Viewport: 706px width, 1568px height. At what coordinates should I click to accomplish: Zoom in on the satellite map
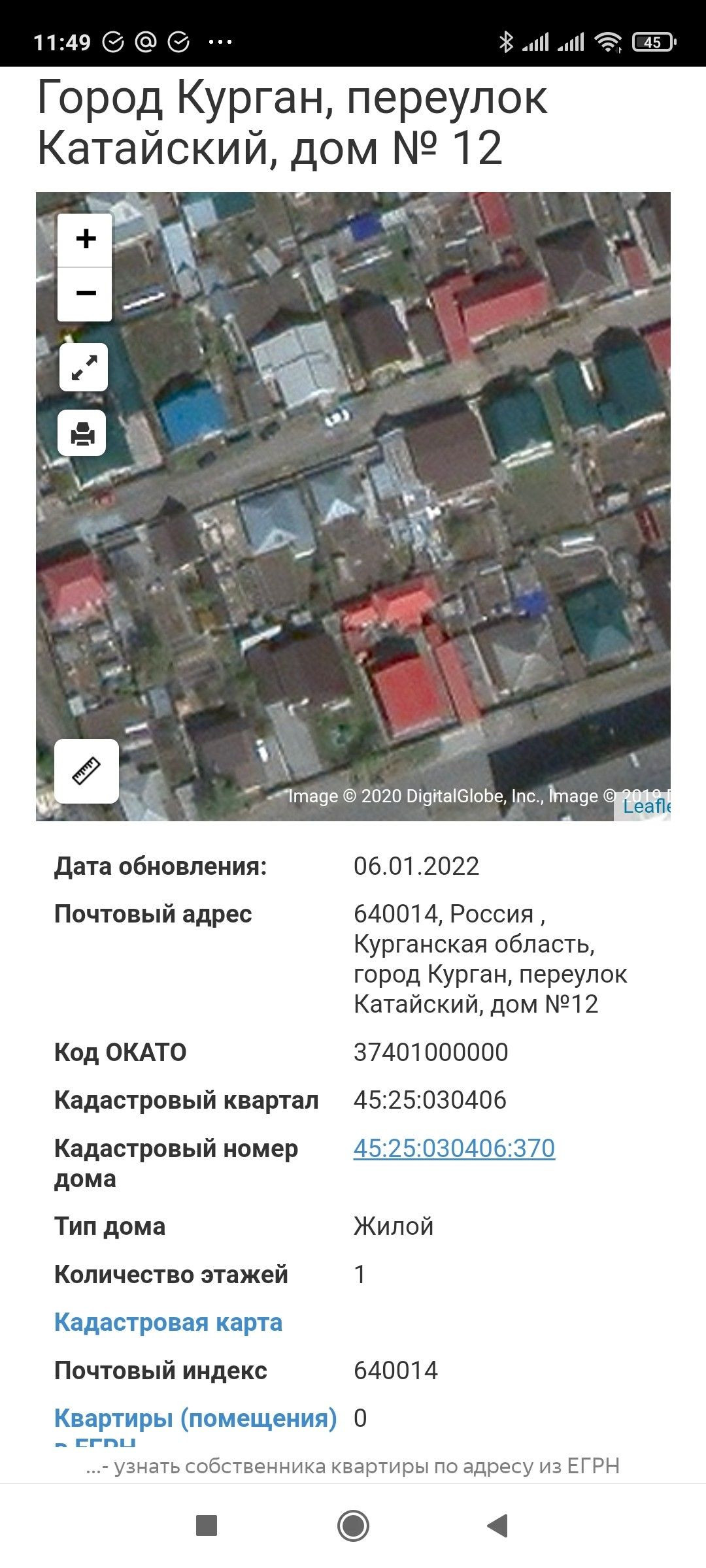tap(85, 239)
